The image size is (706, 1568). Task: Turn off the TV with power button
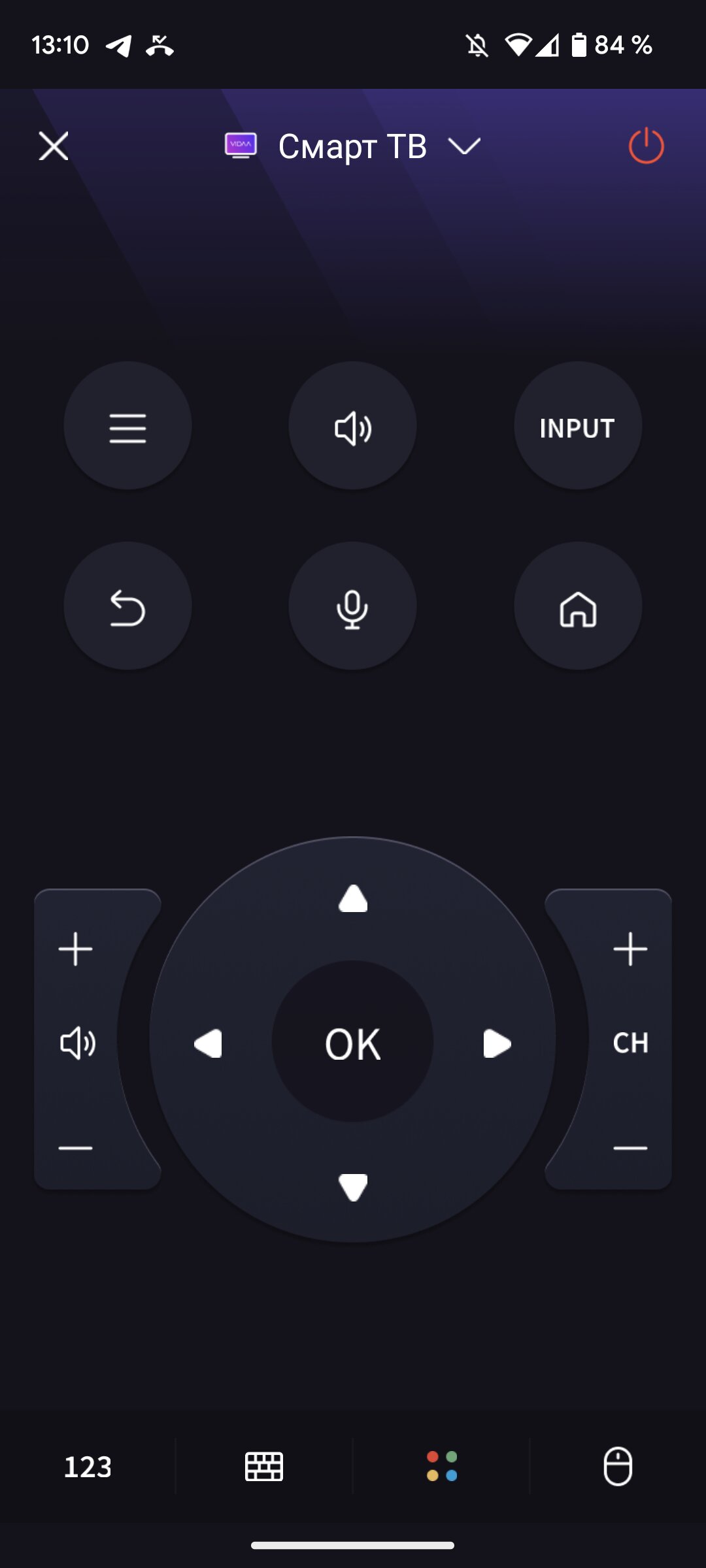click(x=646, y=146)
